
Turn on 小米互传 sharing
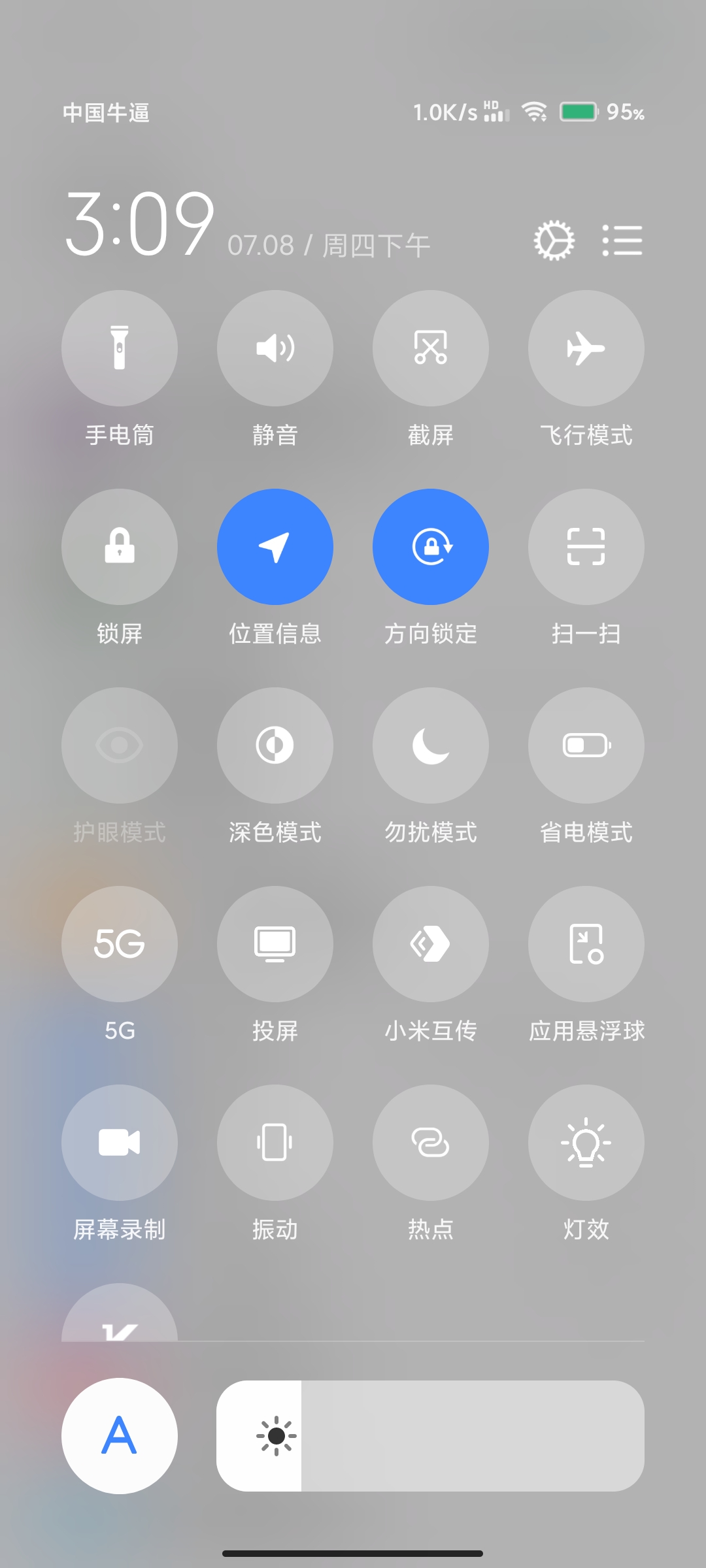tap(431, 944)
